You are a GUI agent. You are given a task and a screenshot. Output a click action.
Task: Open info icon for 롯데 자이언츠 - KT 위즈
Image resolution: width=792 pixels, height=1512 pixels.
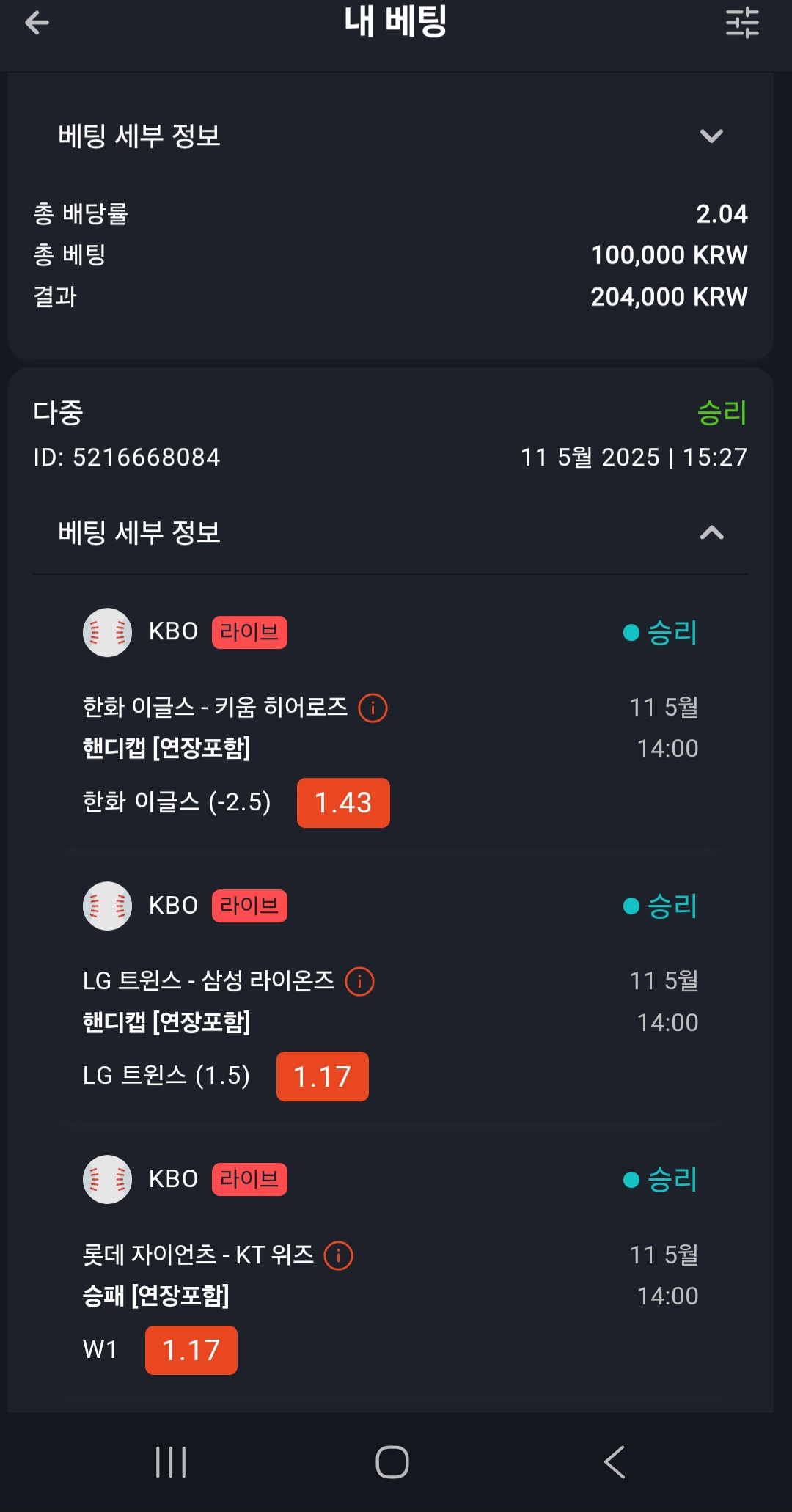tap(338, 1256)
